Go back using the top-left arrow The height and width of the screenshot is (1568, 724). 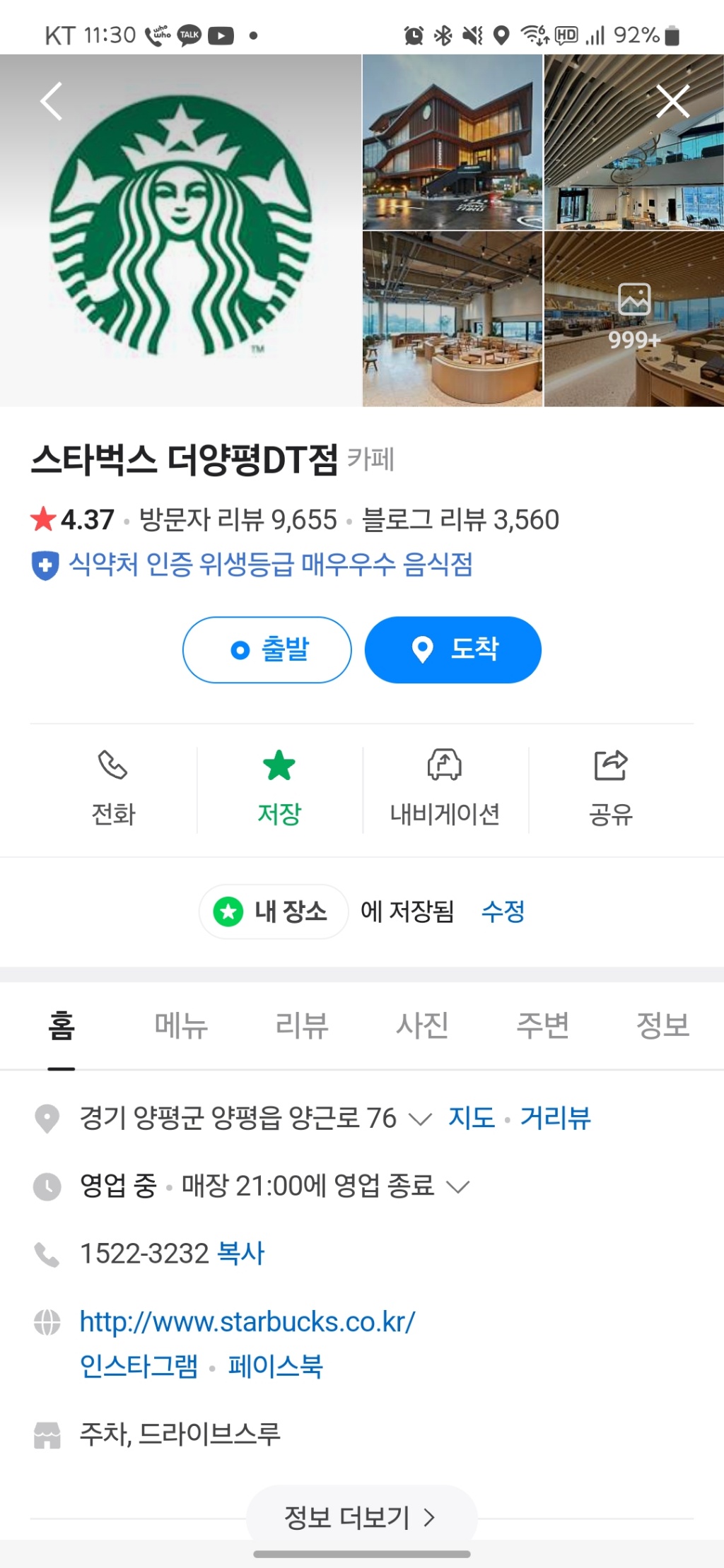coord(51,102)
